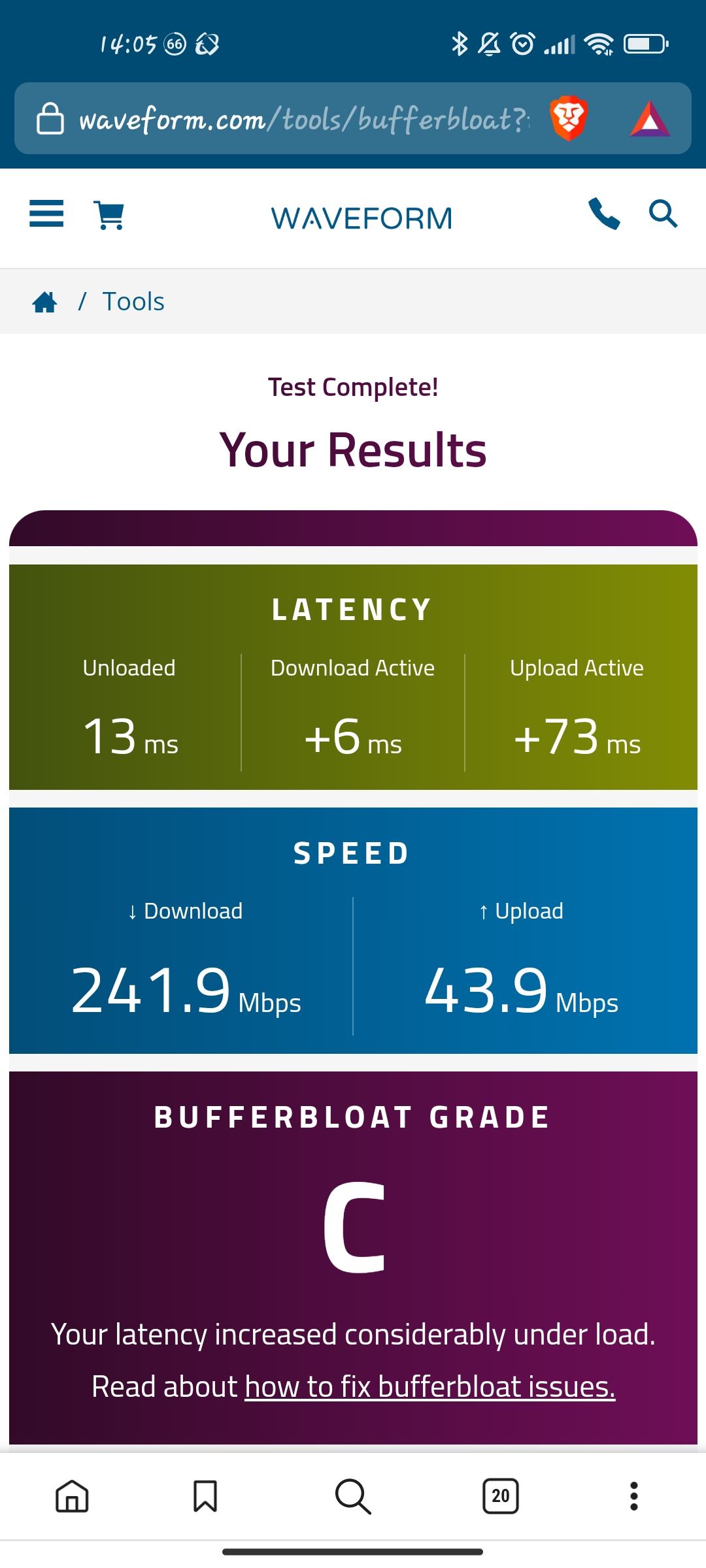Open how to fix bufferbloat issues link
This screenshot has width=706, height=1568.
pos(430,1386)
